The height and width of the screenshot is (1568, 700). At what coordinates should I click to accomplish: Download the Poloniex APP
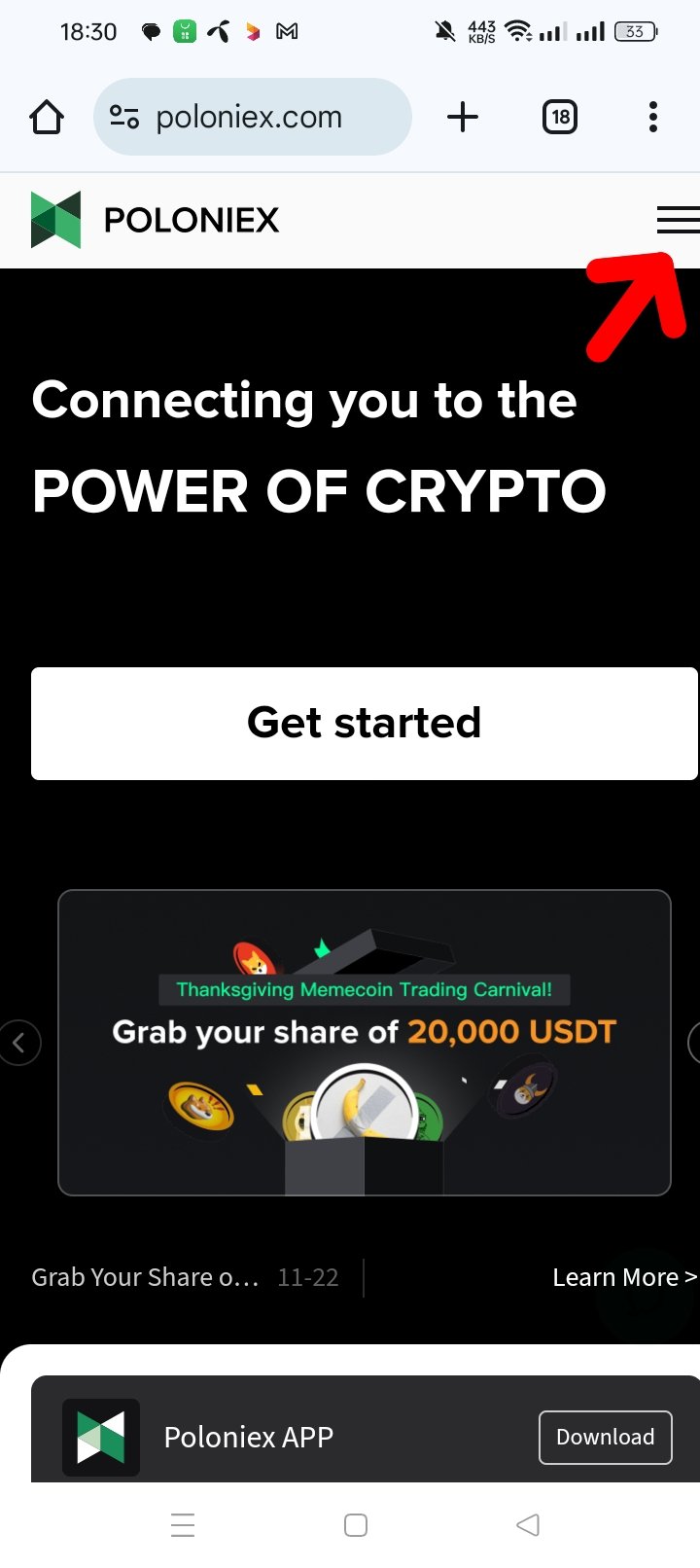click(605, 1437)
